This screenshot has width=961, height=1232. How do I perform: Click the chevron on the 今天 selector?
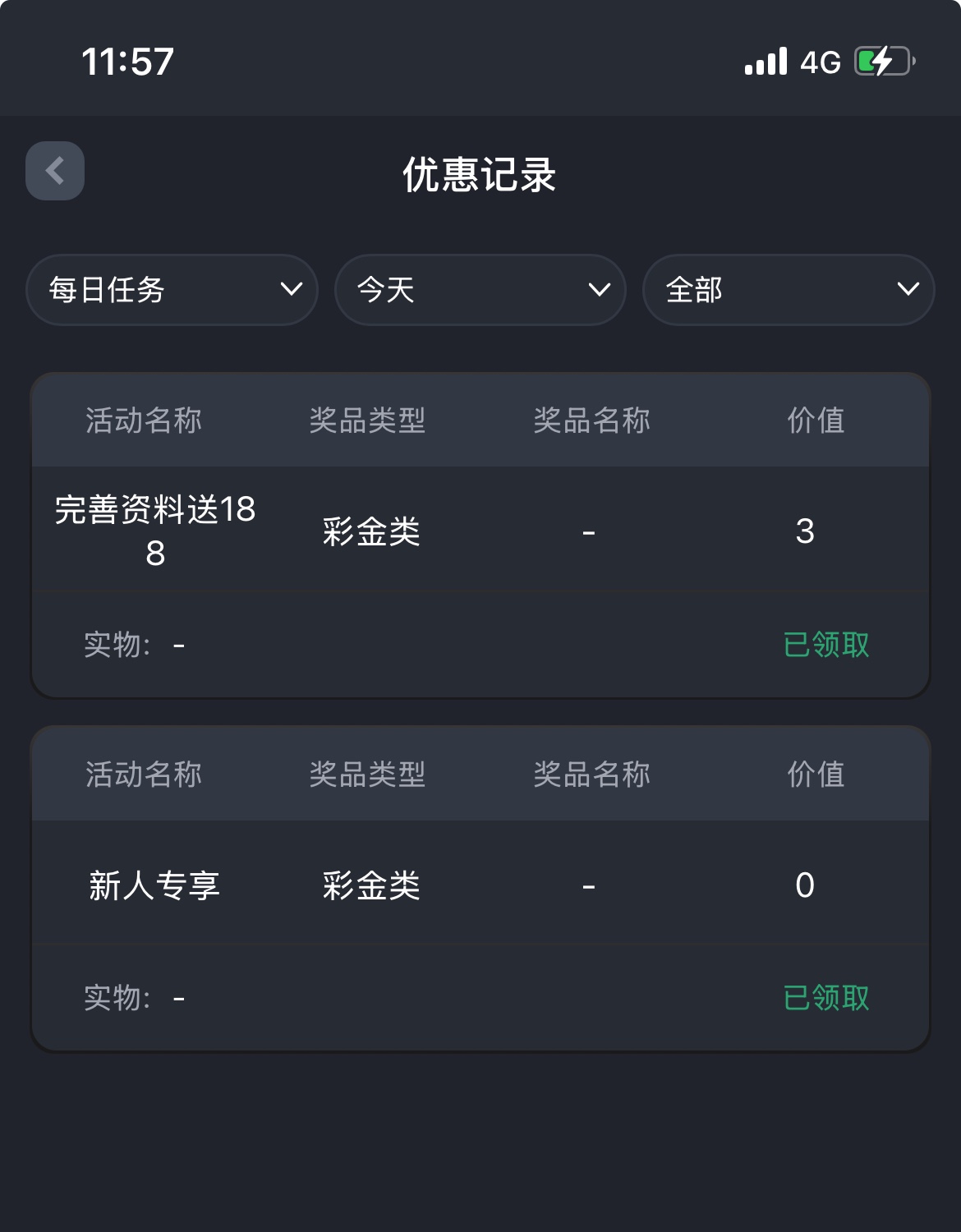pyautogui.click(x=599, y=289)
